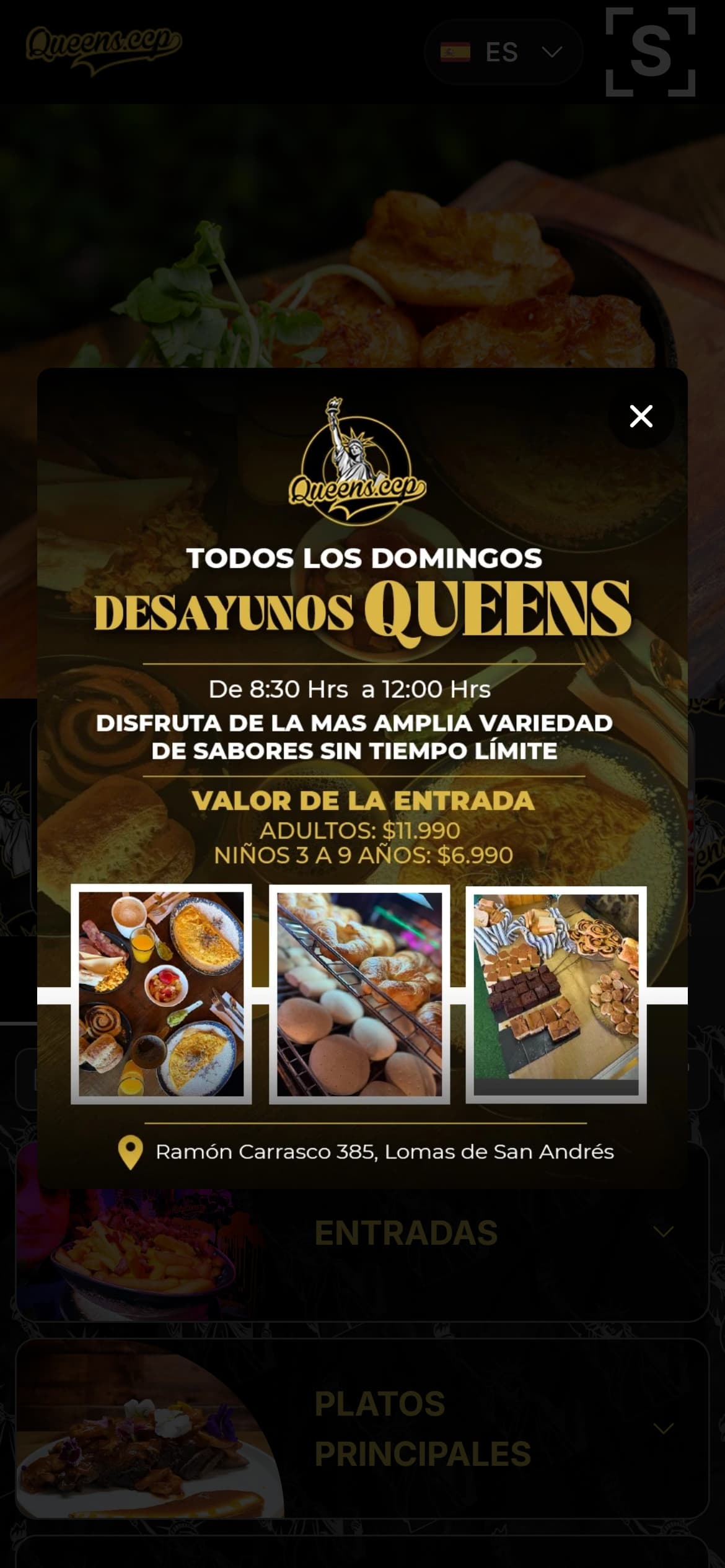The width and height of the screenshot is (725, 1568).
Task: Close the Desayunos Queens promo popup
Action: (x=641, y=416)
